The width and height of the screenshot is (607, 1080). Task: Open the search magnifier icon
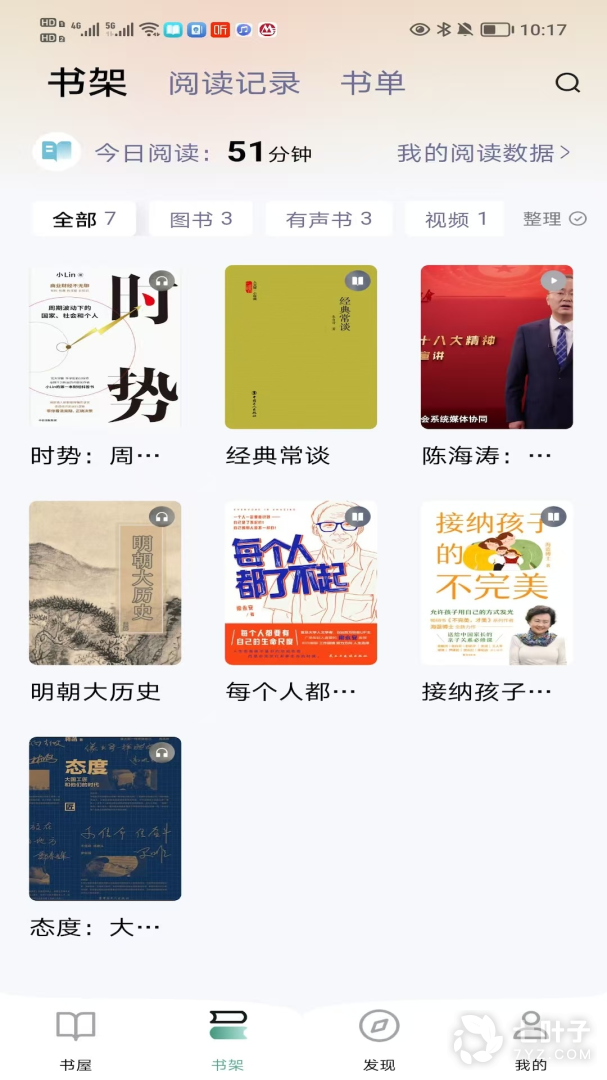(568, 83)
